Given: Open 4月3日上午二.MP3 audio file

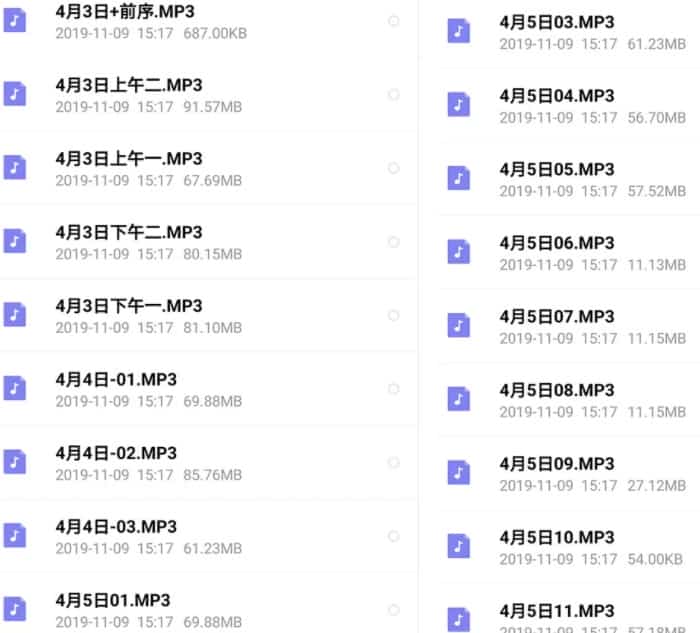Looking at the screenshot, I should click(x=128, y=85).
